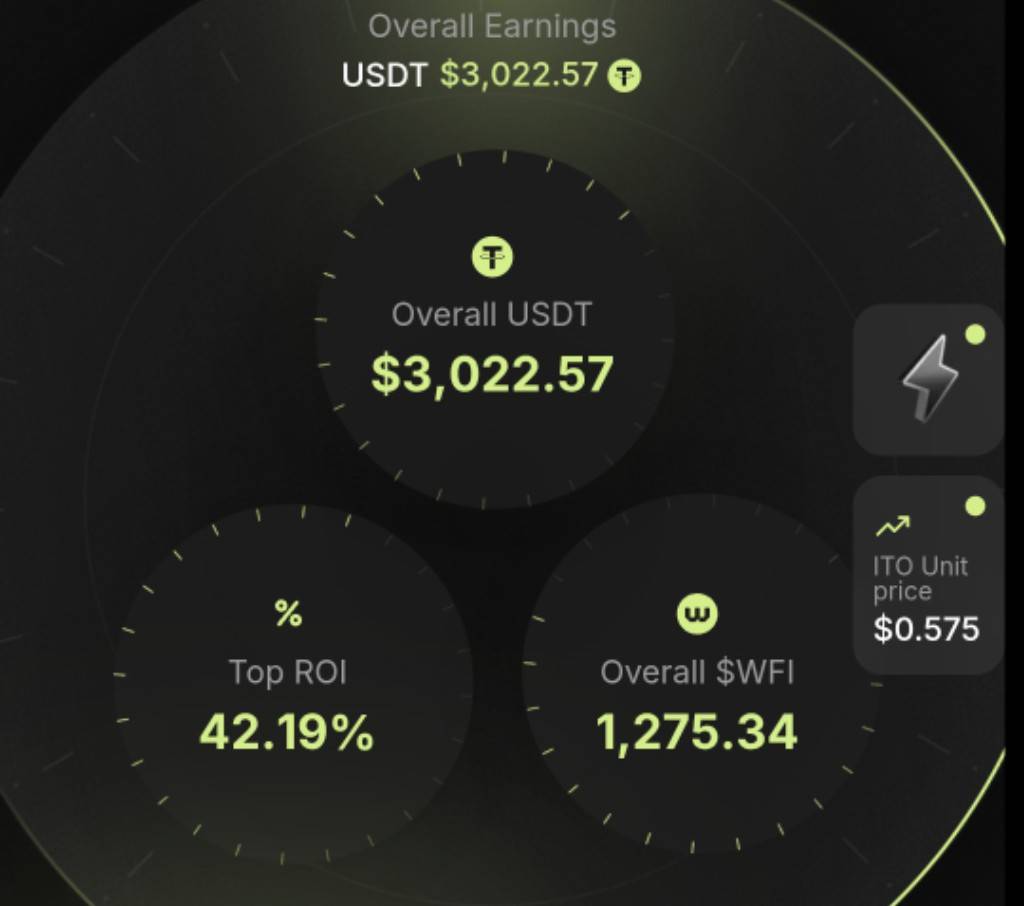Tap the lightning bolt button

tap(929, 379)
